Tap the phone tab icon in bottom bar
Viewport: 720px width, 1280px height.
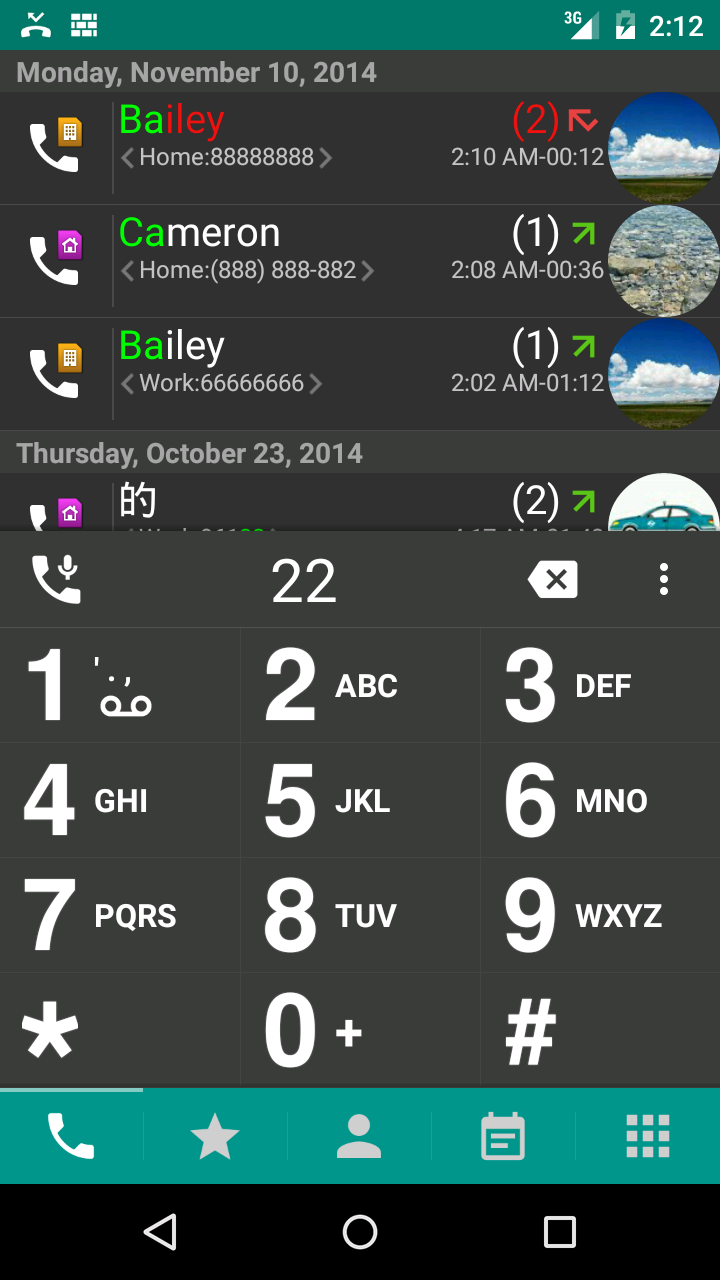[72, 1137]
